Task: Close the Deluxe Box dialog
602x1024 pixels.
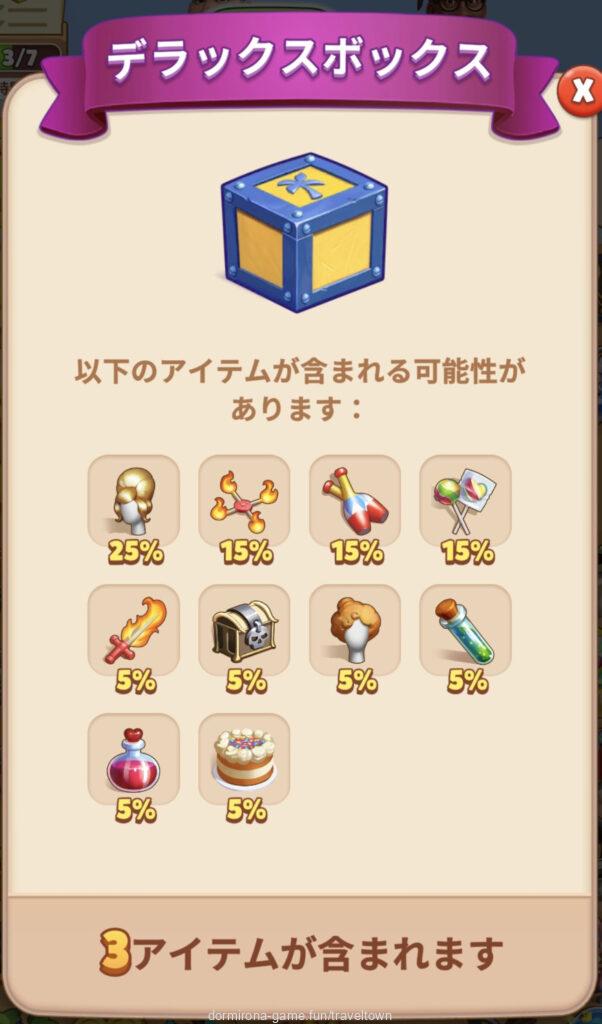Action: [x=581, y=92]
